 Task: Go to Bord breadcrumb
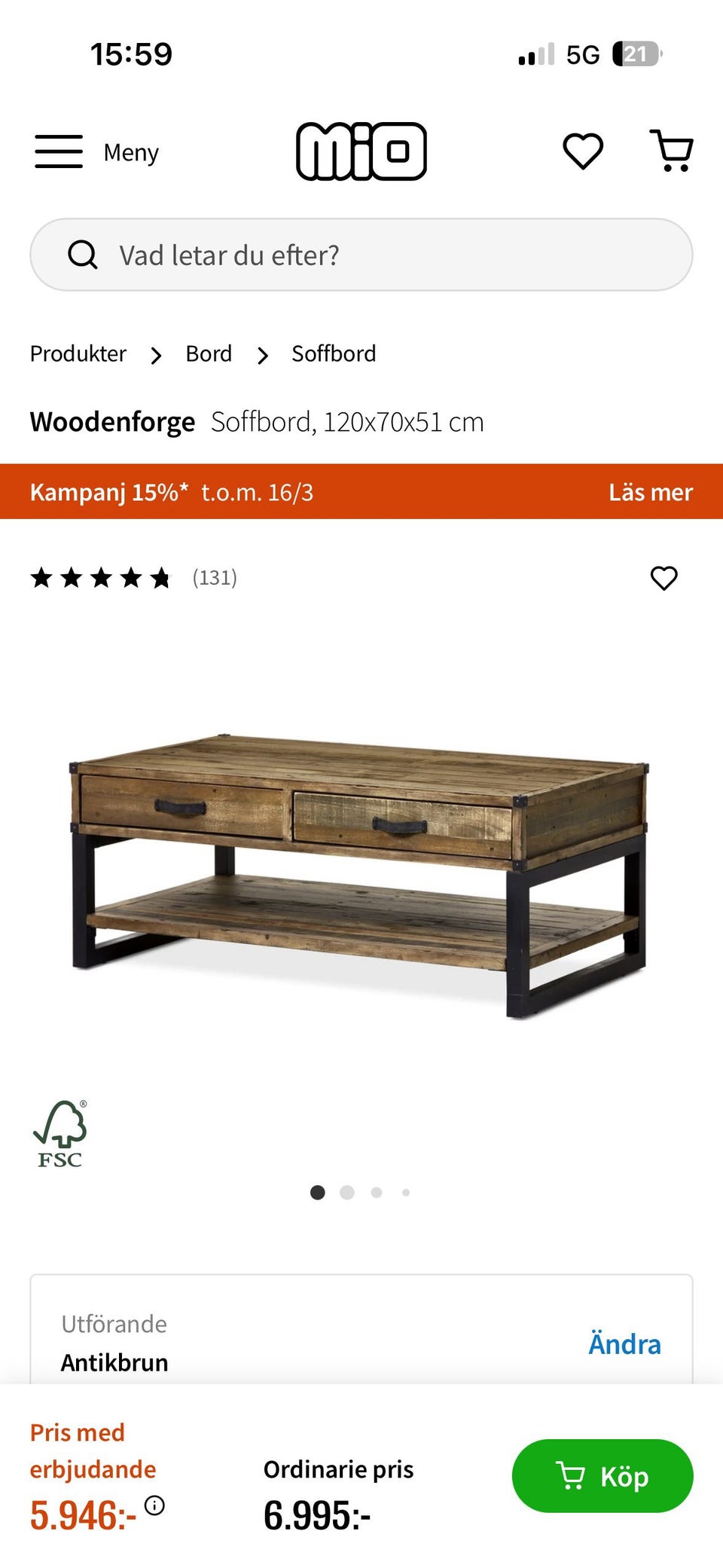pyautogui.click(x=209, y=354)
